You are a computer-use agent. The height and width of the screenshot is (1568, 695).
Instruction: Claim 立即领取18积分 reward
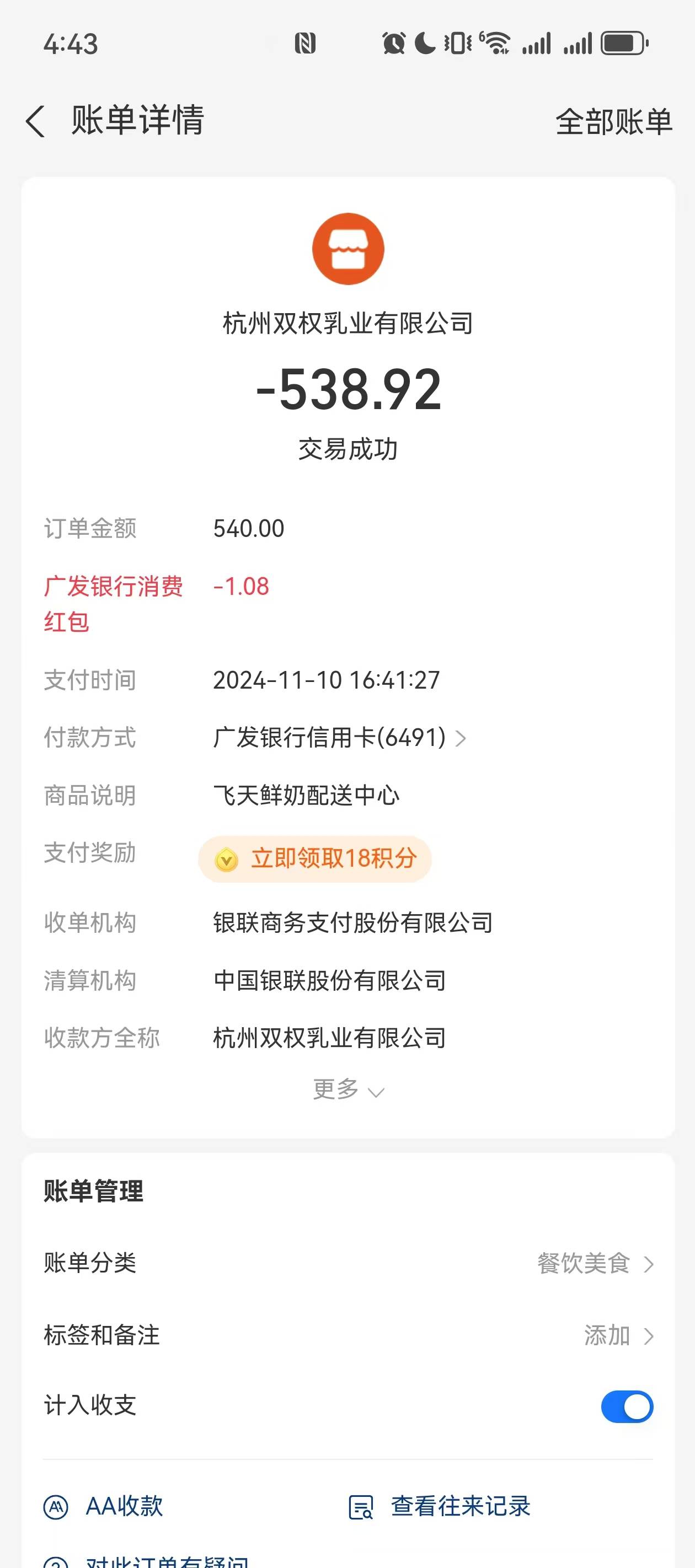315,859
